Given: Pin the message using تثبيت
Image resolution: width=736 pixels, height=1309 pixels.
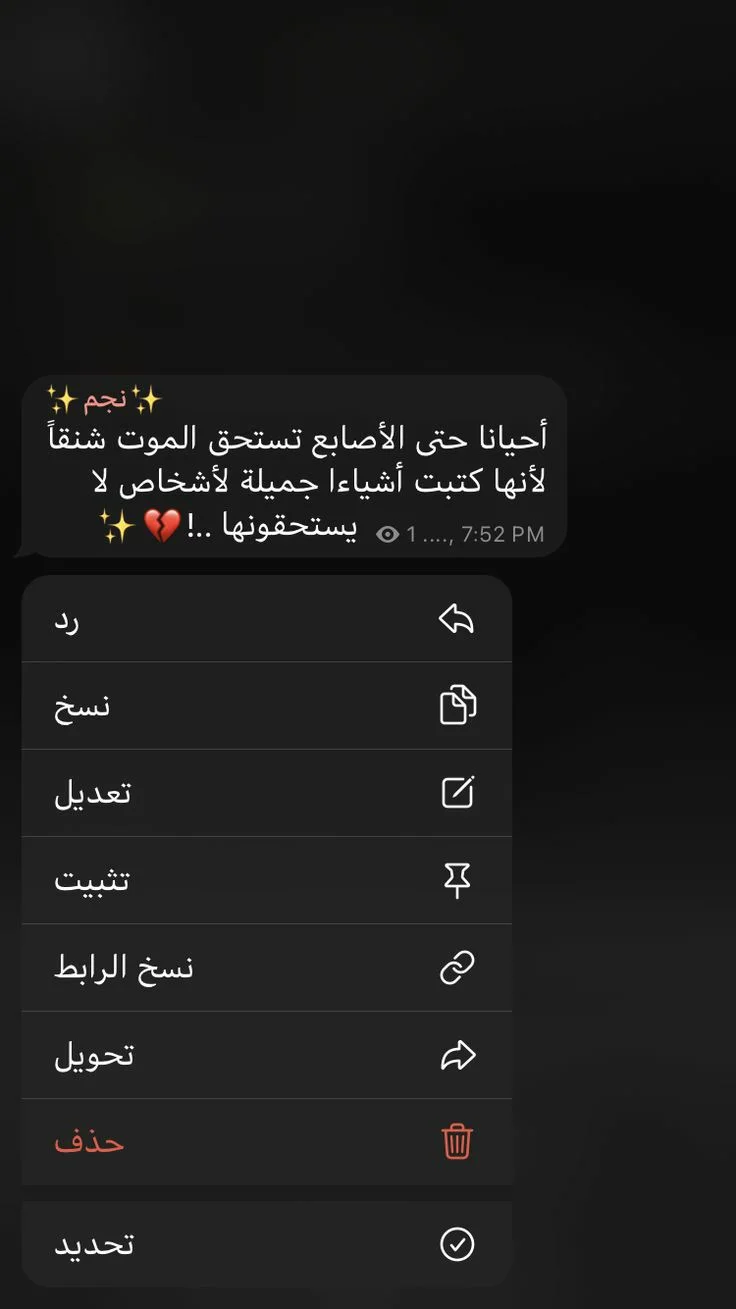Looking at the screenshot, I should 266,880.
